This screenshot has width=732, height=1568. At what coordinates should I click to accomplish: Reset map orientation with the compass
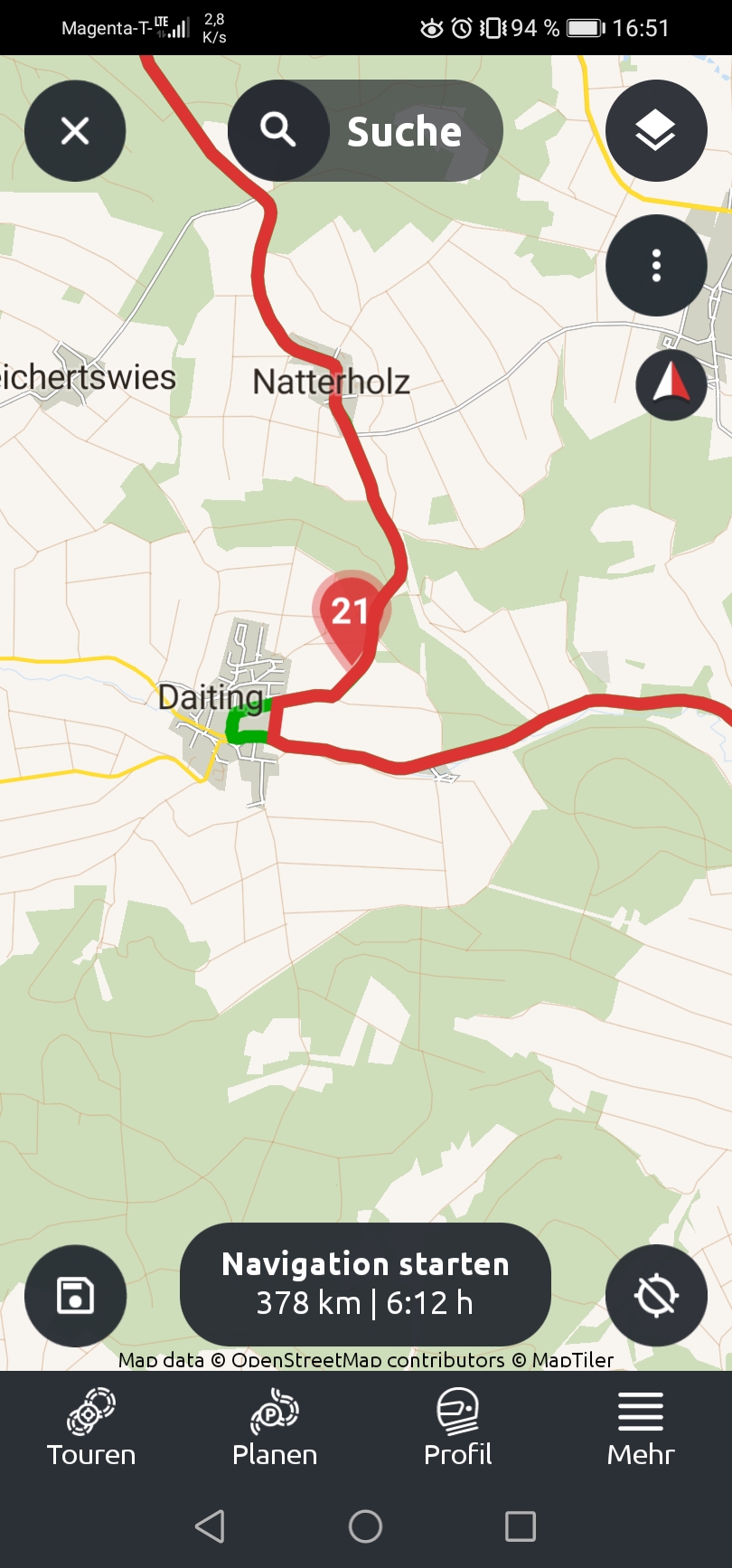point(671,385)
